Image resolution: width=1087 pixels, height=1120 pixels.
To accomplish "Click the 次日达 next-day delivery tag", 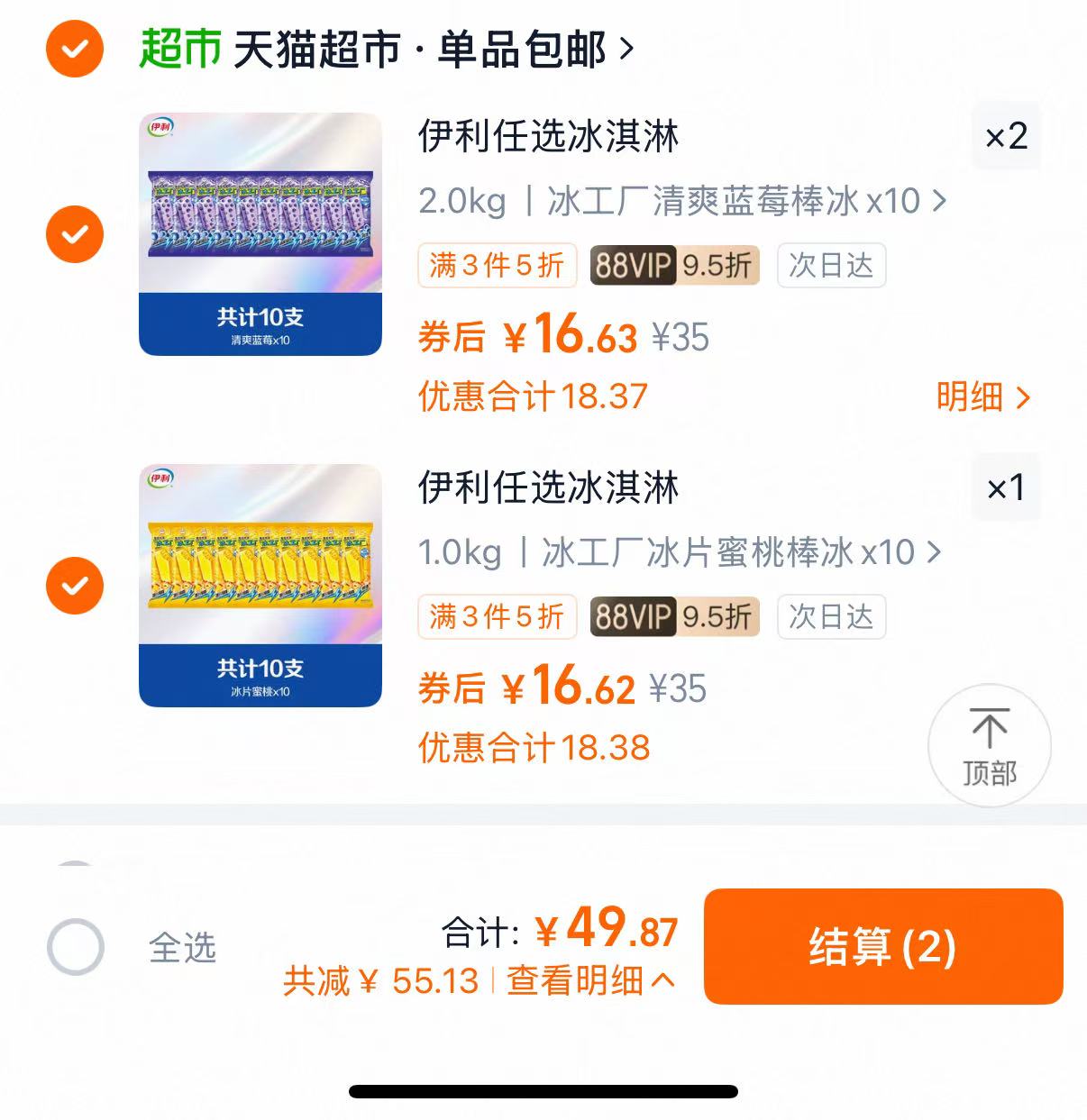I will 830,266.
